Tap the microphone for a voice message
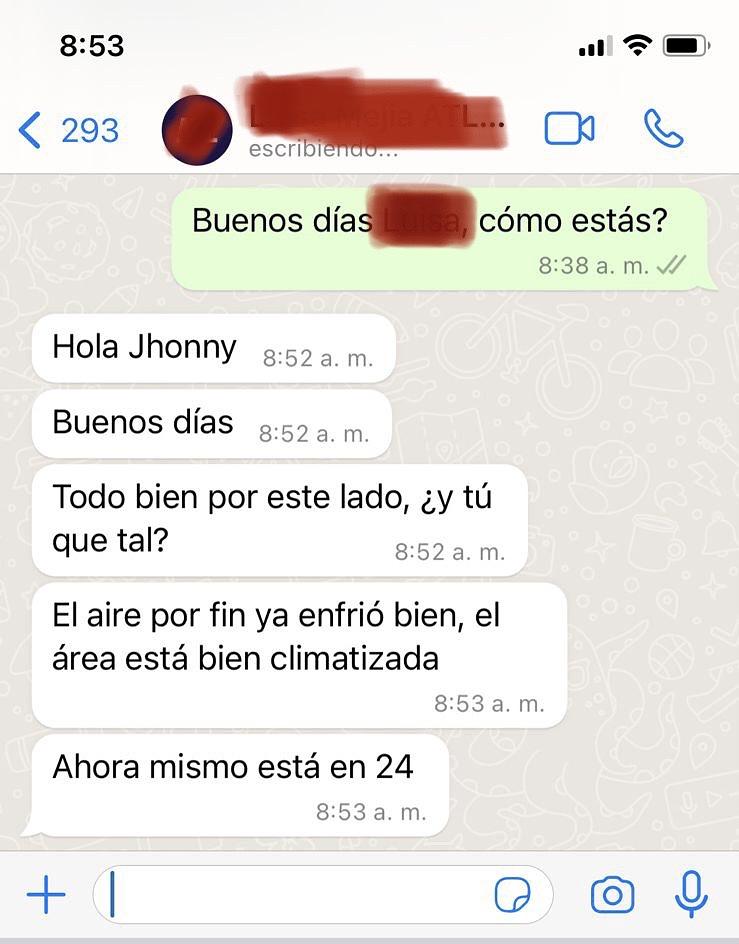 (x=691, y=895)
